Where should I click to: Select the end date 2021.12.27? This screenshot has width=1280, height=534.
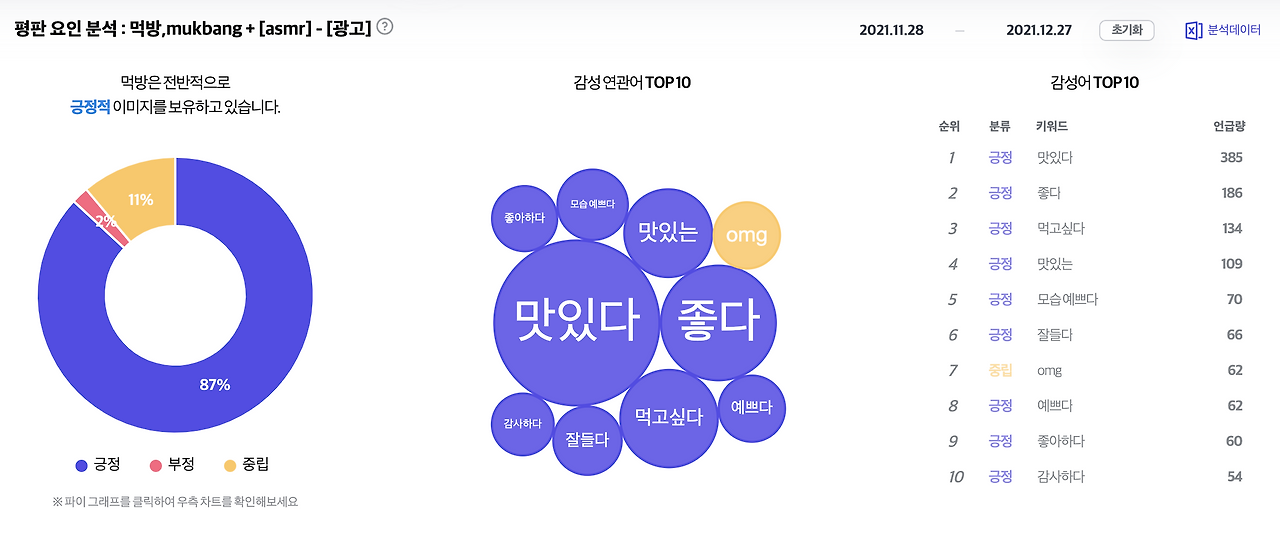pos(1039,30)
